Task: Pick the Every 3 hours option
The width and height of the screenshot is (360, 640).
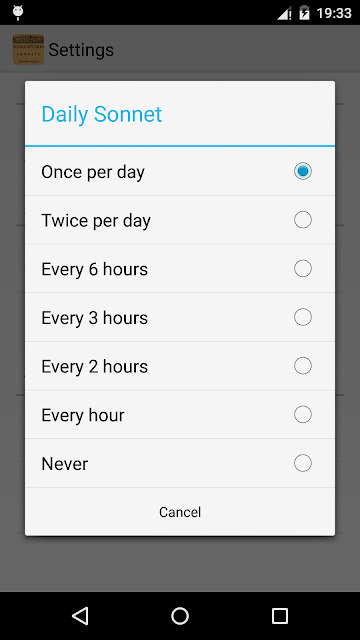Action: pyautogui.click(x=180, y=317)
